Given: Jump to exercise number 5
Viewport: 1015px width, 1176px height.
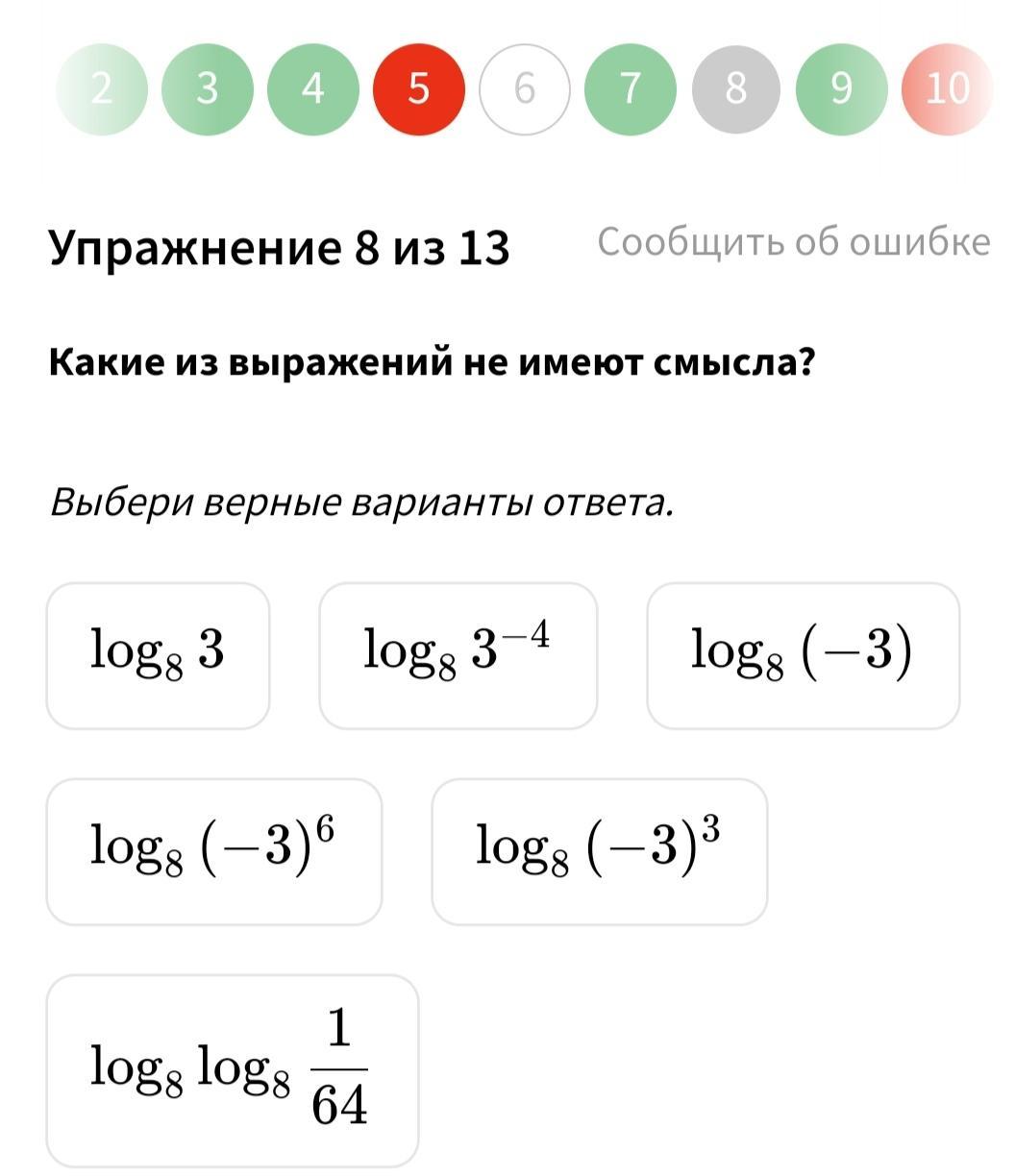Looking at the screenshot, I should 419,88.
